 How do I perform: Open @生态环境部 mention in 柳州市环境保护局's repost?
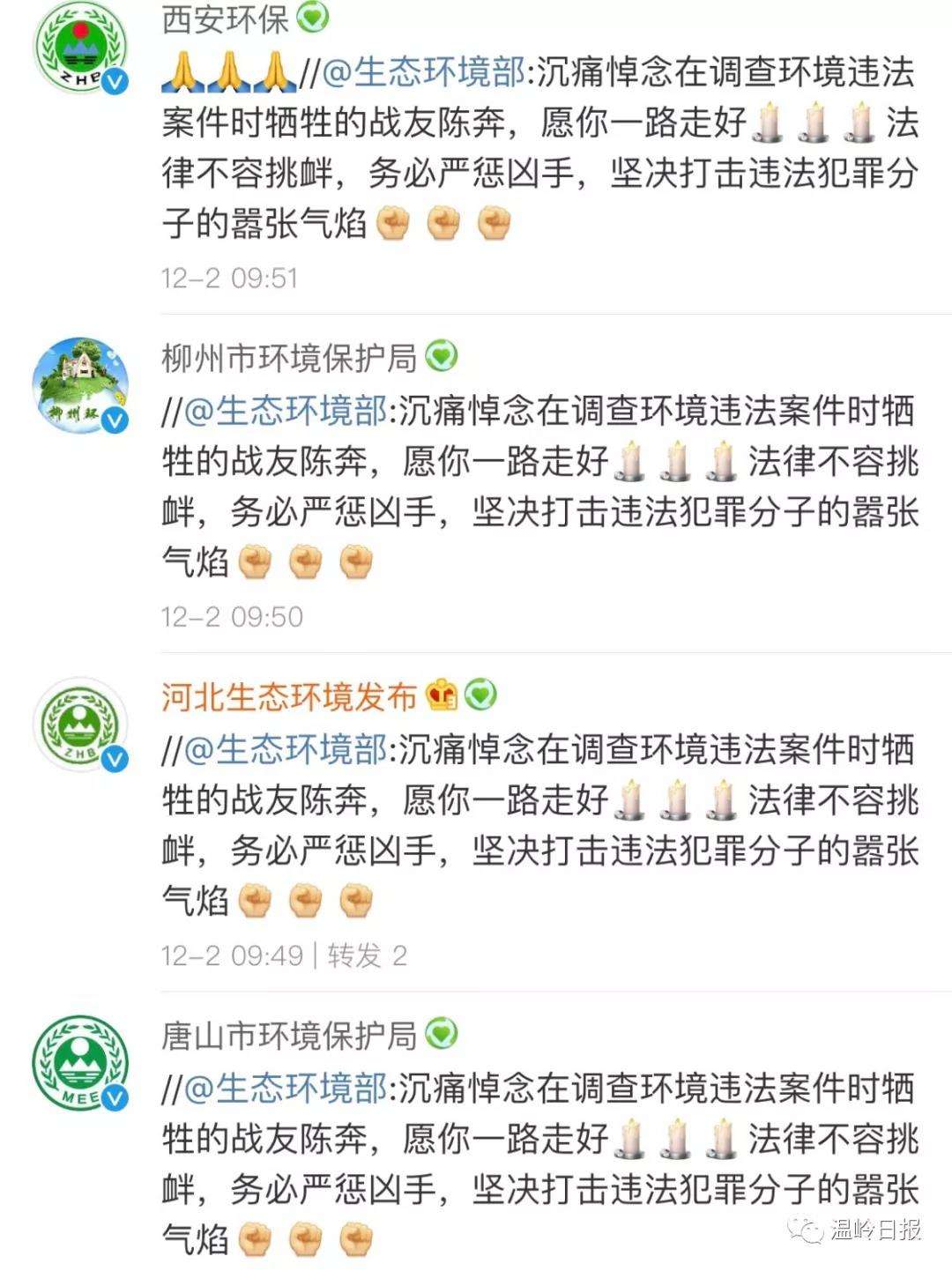(286, 411)
